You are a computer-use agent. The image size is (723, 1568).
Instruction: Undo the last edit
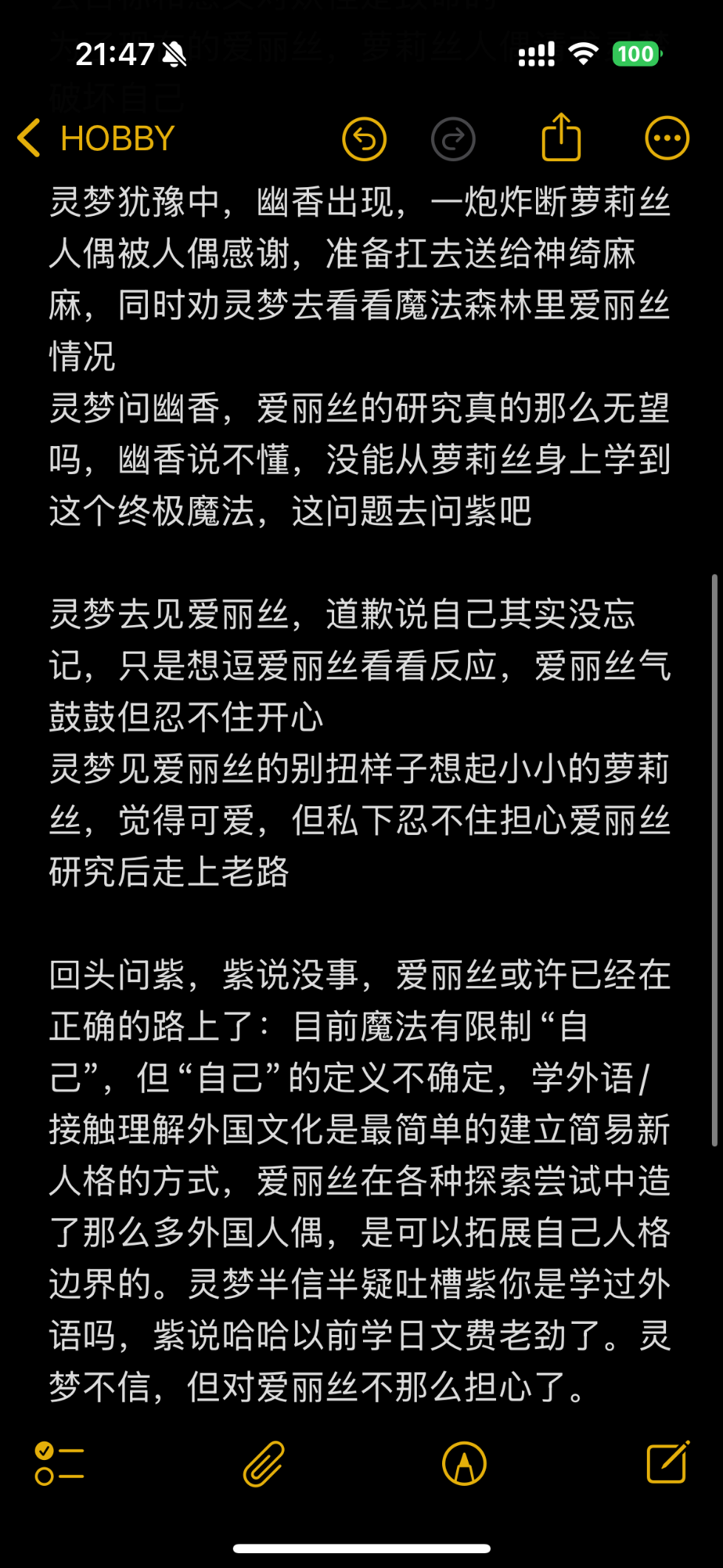(364, 138)
